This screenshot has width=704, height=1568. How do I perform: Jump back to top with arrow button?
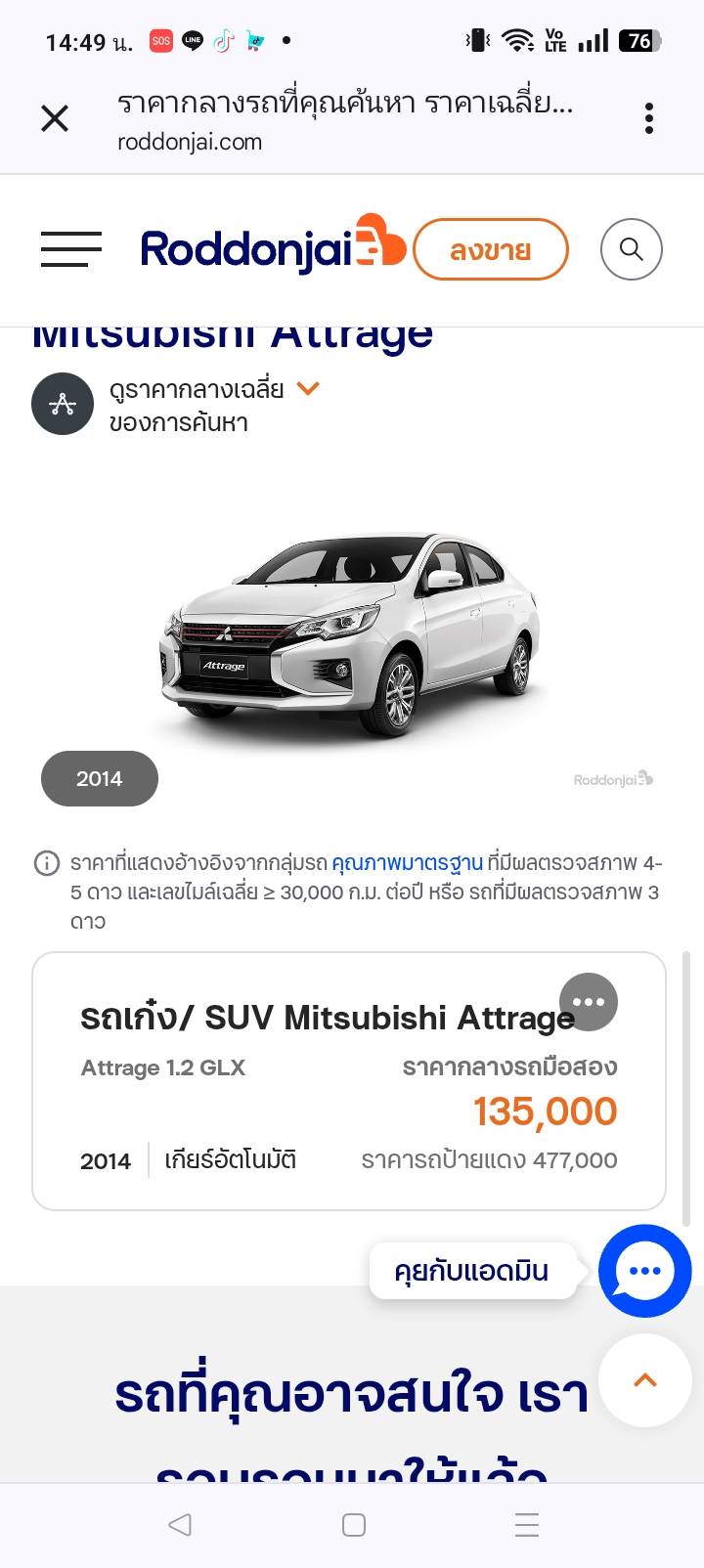pyautogui.click(x=645, y=1380)
